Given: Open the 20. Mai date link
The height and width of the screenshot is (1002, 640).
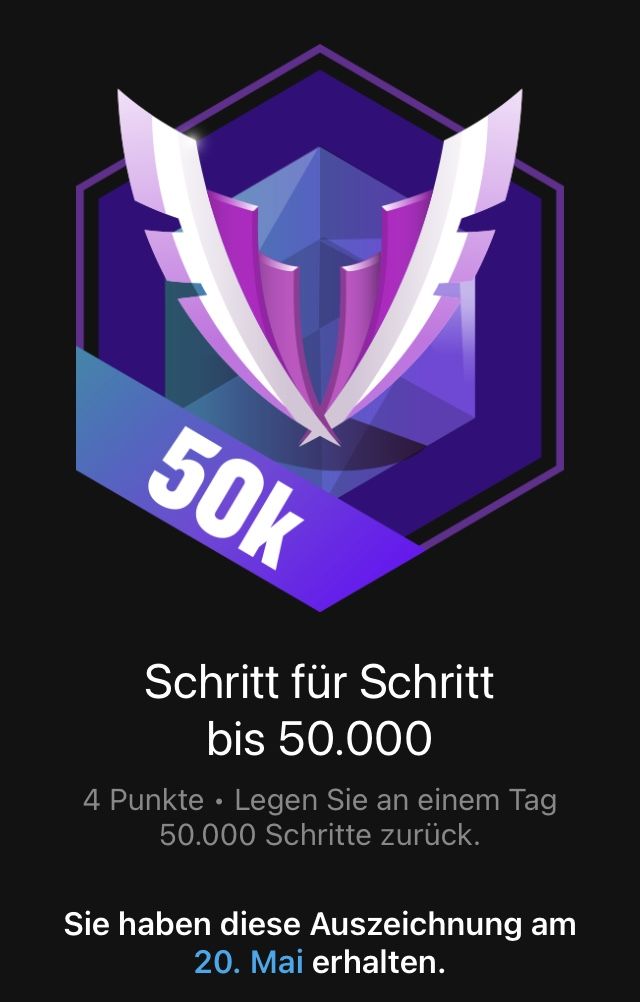Looking at the screenshot, I should [248, 963].
